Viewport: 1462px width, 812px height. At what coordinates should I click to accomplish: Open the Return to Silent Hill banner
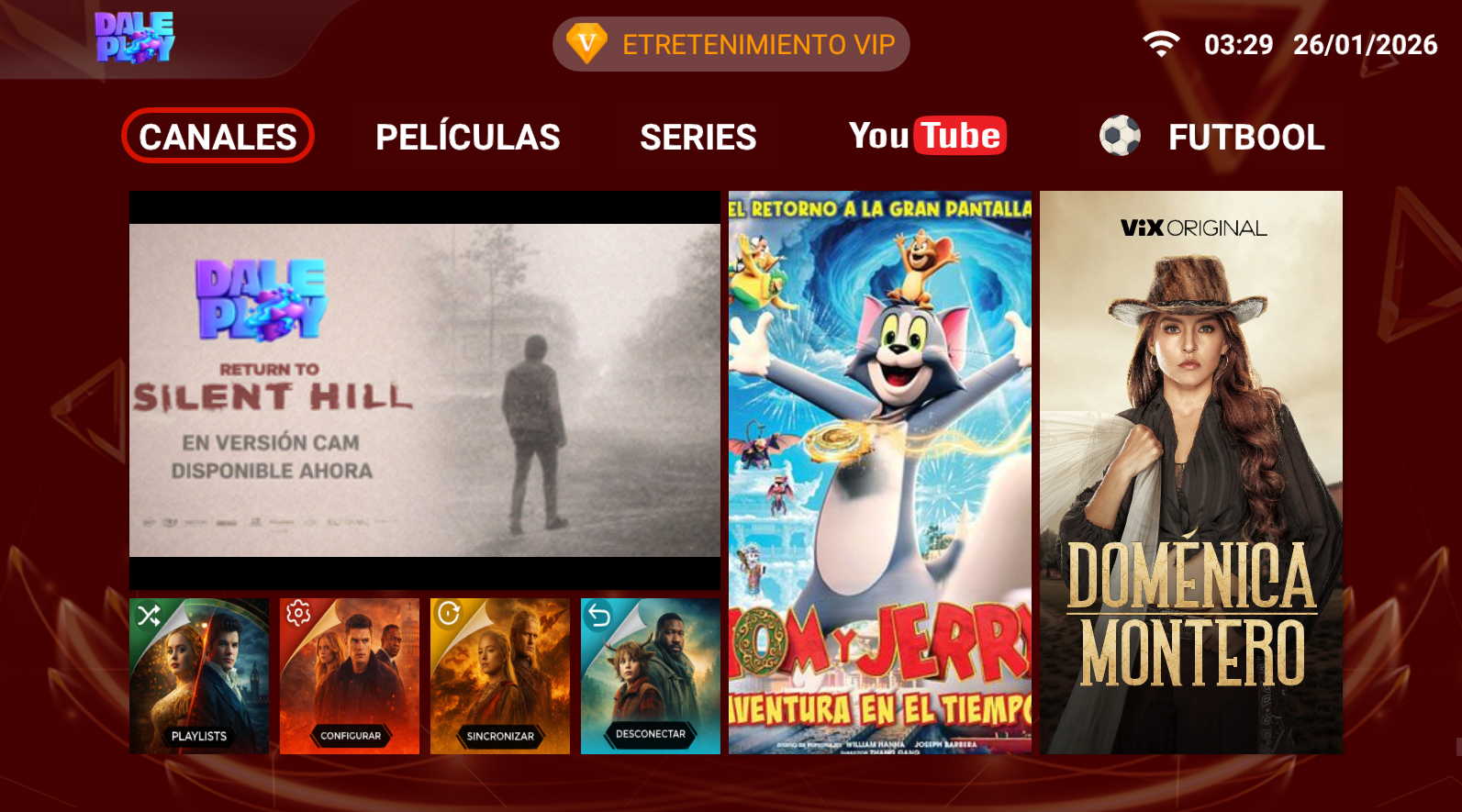(424, 390)
